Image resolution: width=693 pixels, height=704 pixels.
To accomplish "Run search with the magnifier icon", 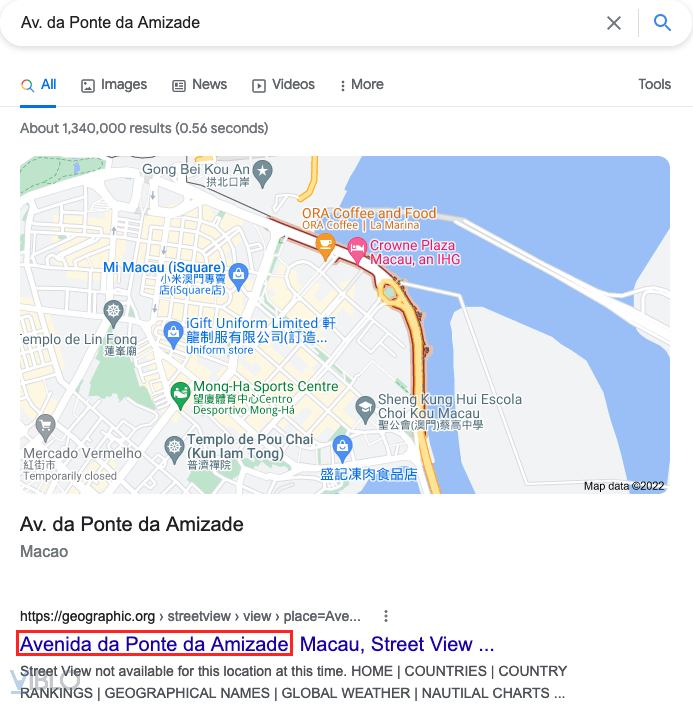I will (662, 23).
